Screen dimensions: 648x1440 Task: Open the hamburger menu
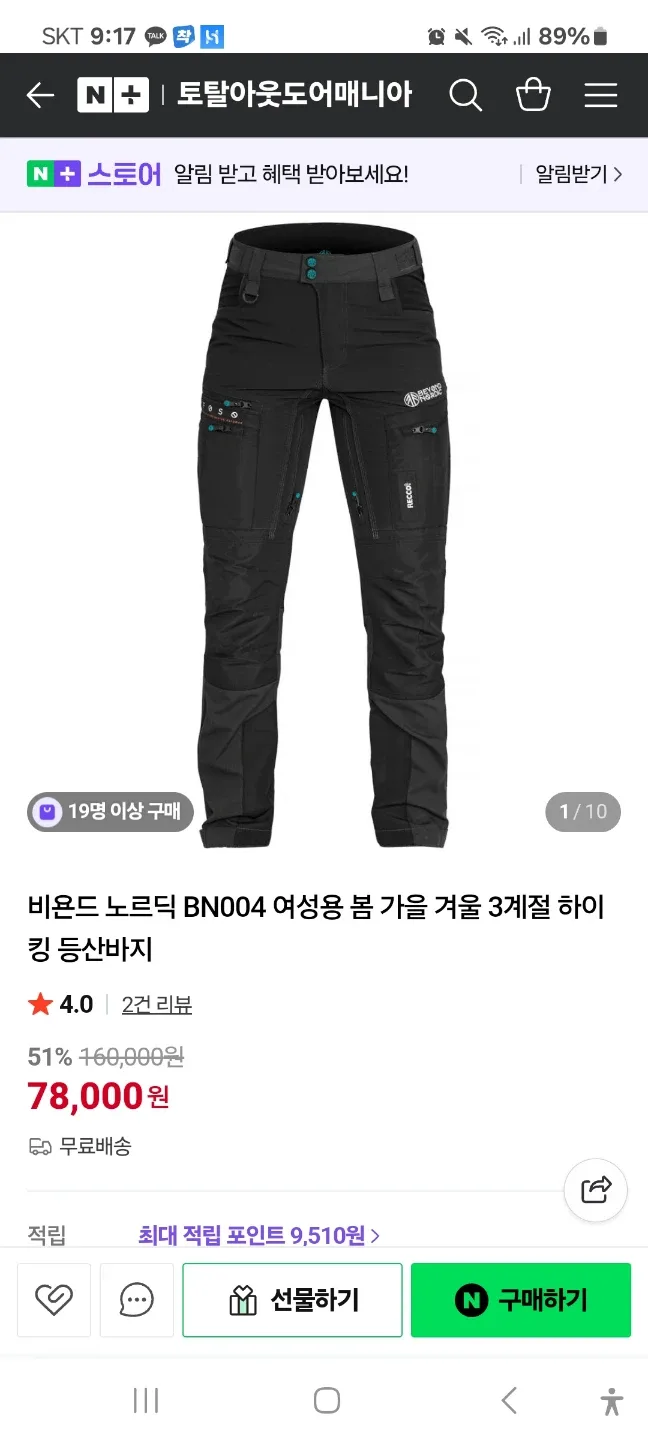[x=600, y=95]
